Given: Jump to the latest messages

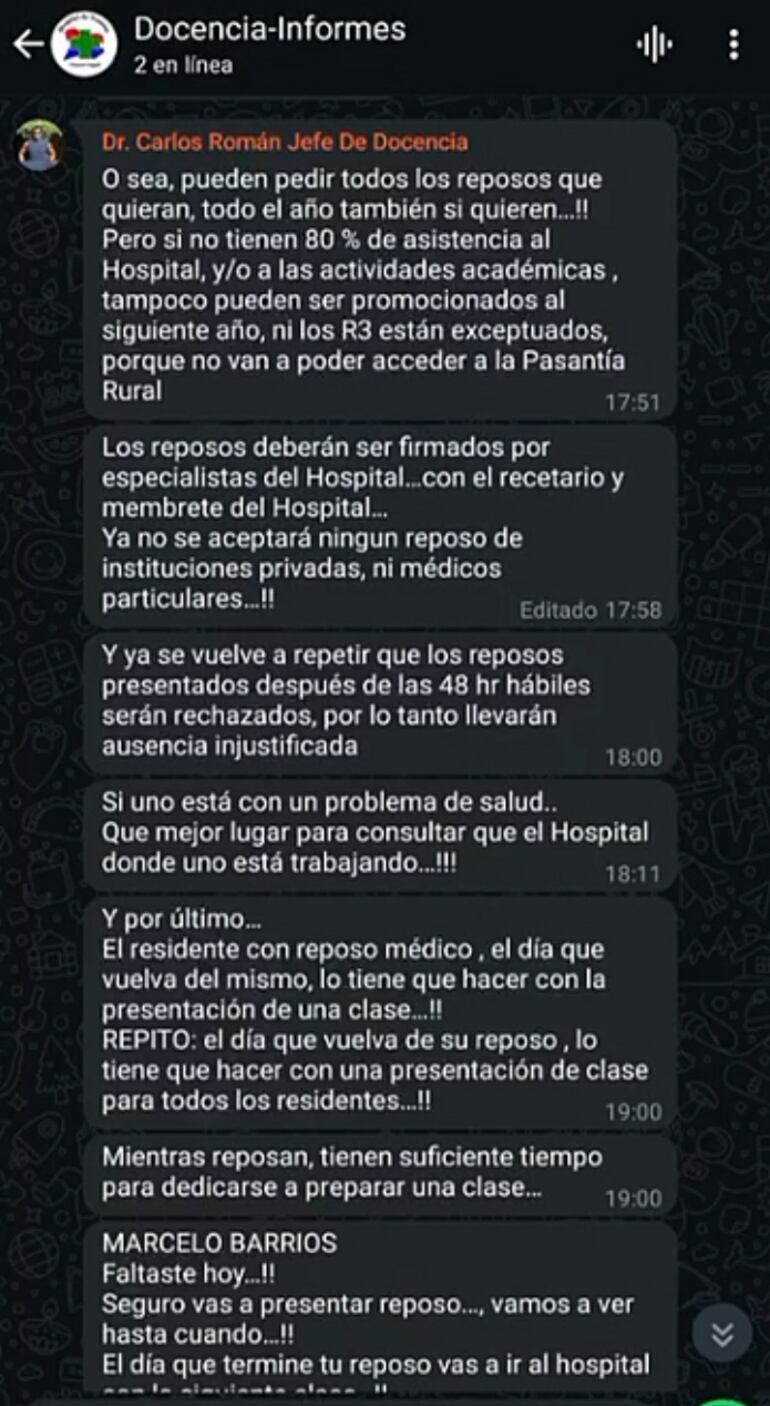Looking at the screenshot, I should [x=722, y=1333].
